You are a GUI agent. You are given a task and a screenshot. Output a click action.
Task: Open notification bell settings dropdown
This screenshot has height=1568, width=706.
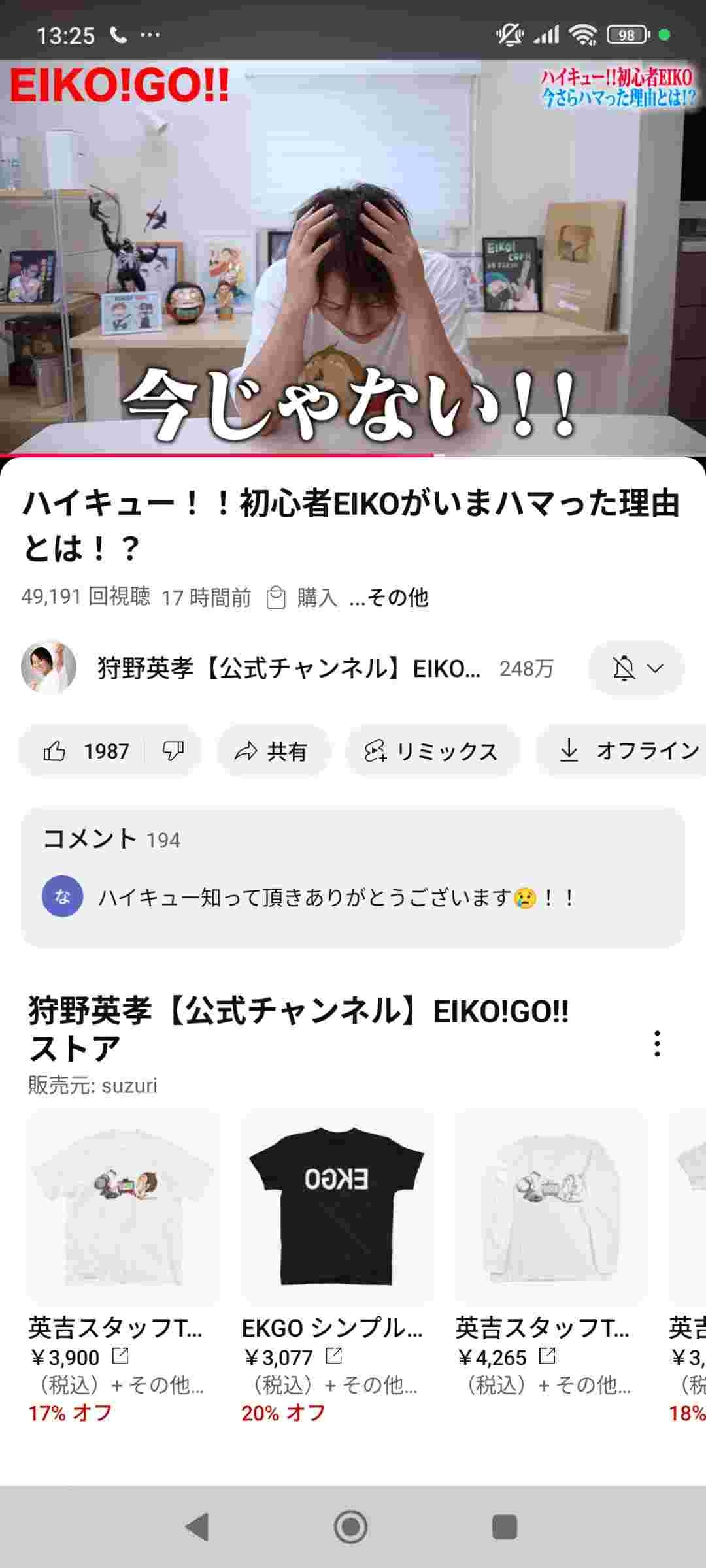637,668
